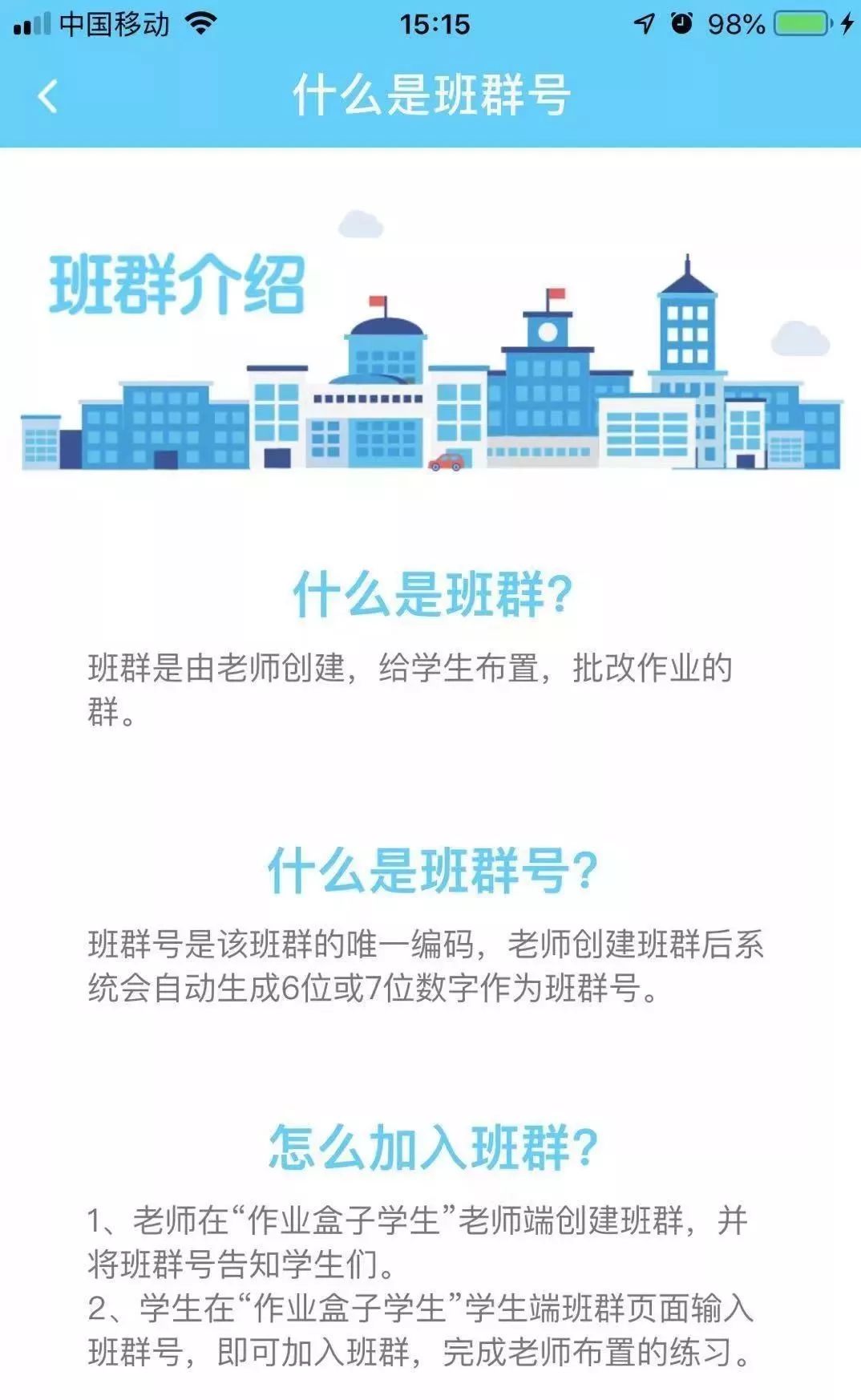Tap the tall clock tower building illustration
Viewport: 861px width, 1400px height.
pos(687,337)
